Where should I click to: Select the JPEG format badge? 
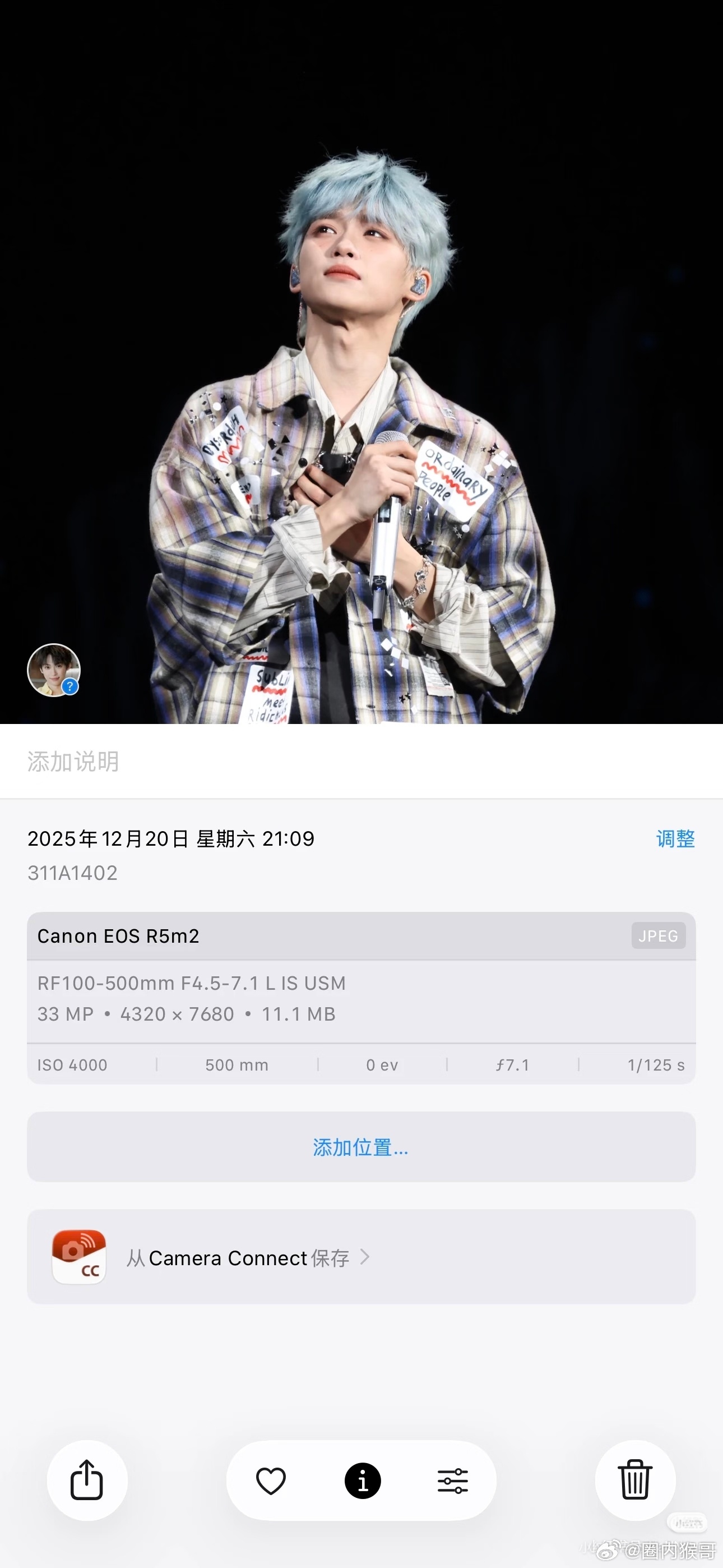(x=658, y=936)
